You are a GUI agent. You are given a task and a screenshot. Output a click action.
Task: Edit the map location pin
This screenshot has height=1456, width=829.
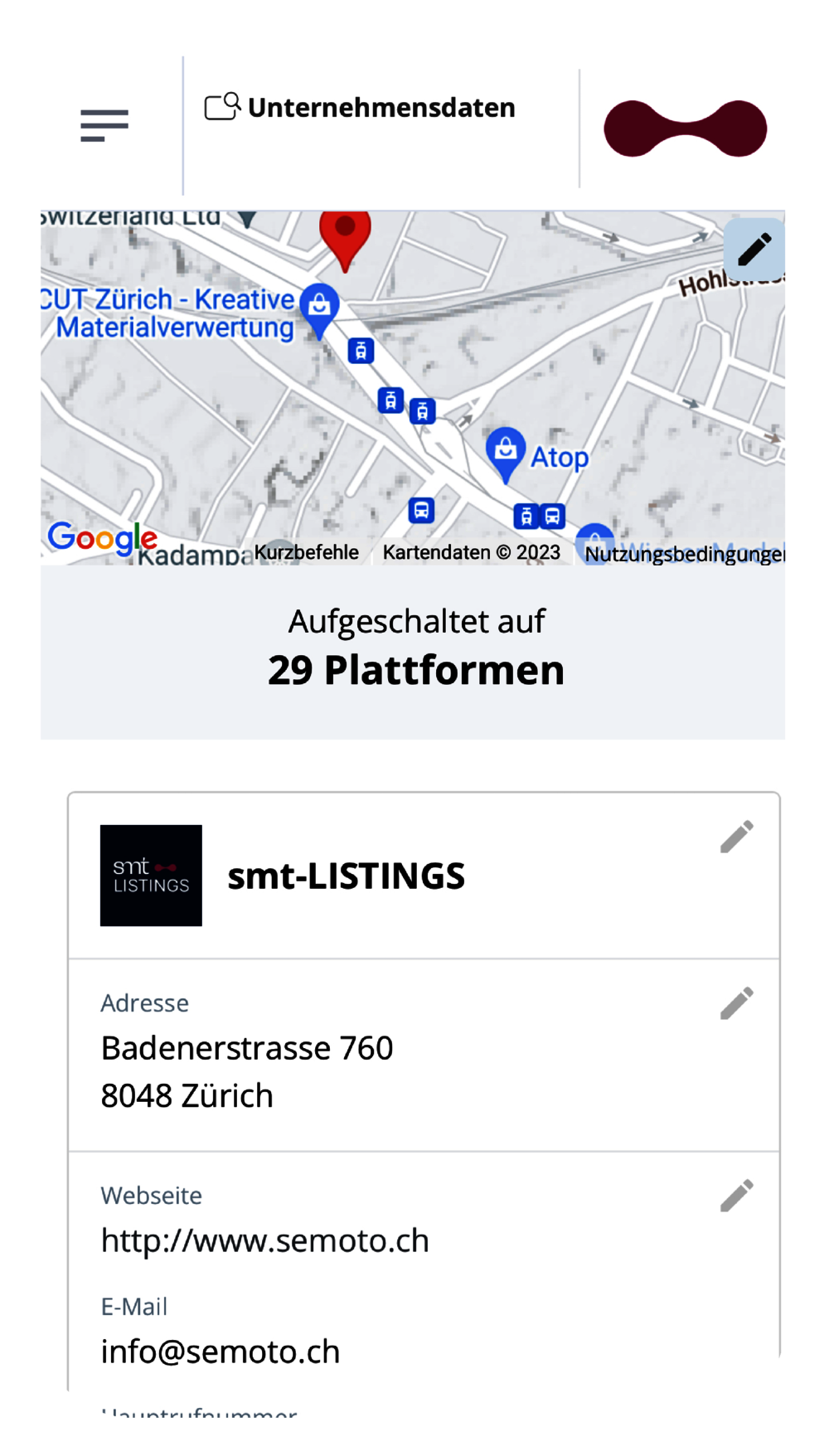click(x=754, y=249)
